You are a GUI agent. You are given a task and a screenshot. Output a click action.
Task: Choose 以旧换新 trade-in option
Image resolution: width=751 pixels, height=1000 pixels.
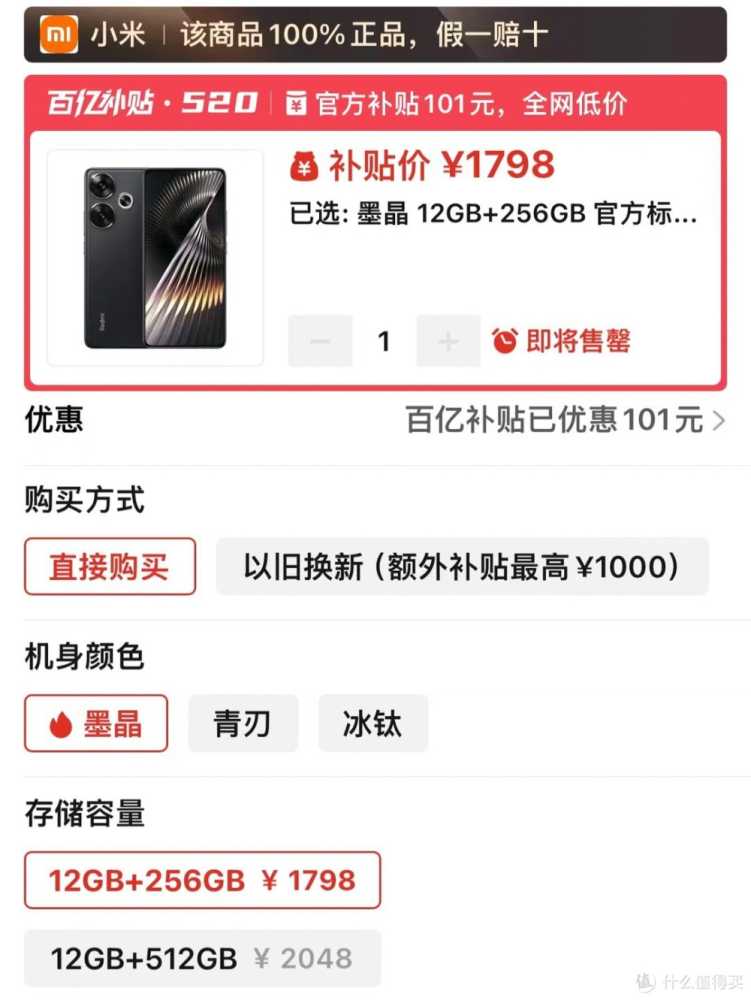coord(462,567)
